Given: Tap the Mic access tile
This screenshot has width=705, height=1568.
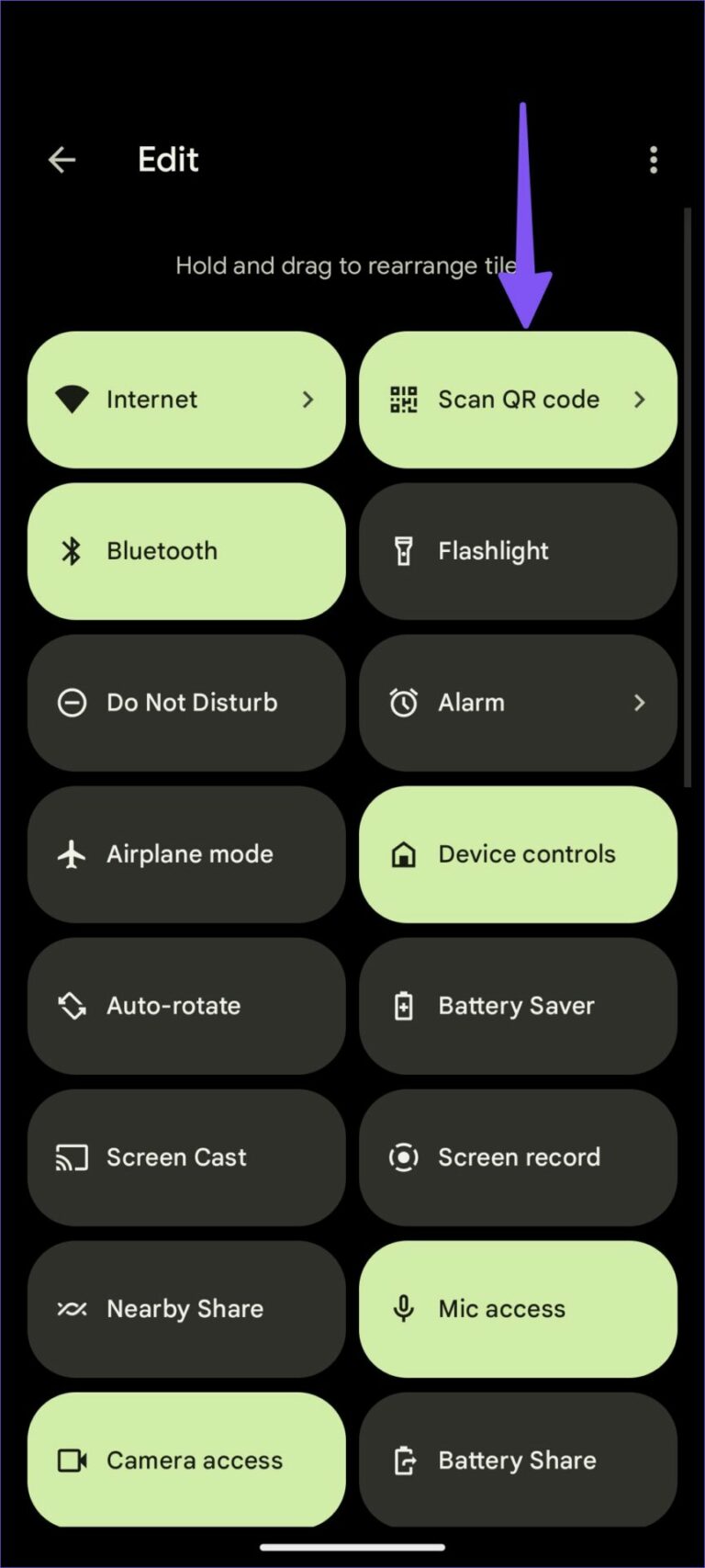Looking at the screenshot, I should click(x=518, y=1309).
